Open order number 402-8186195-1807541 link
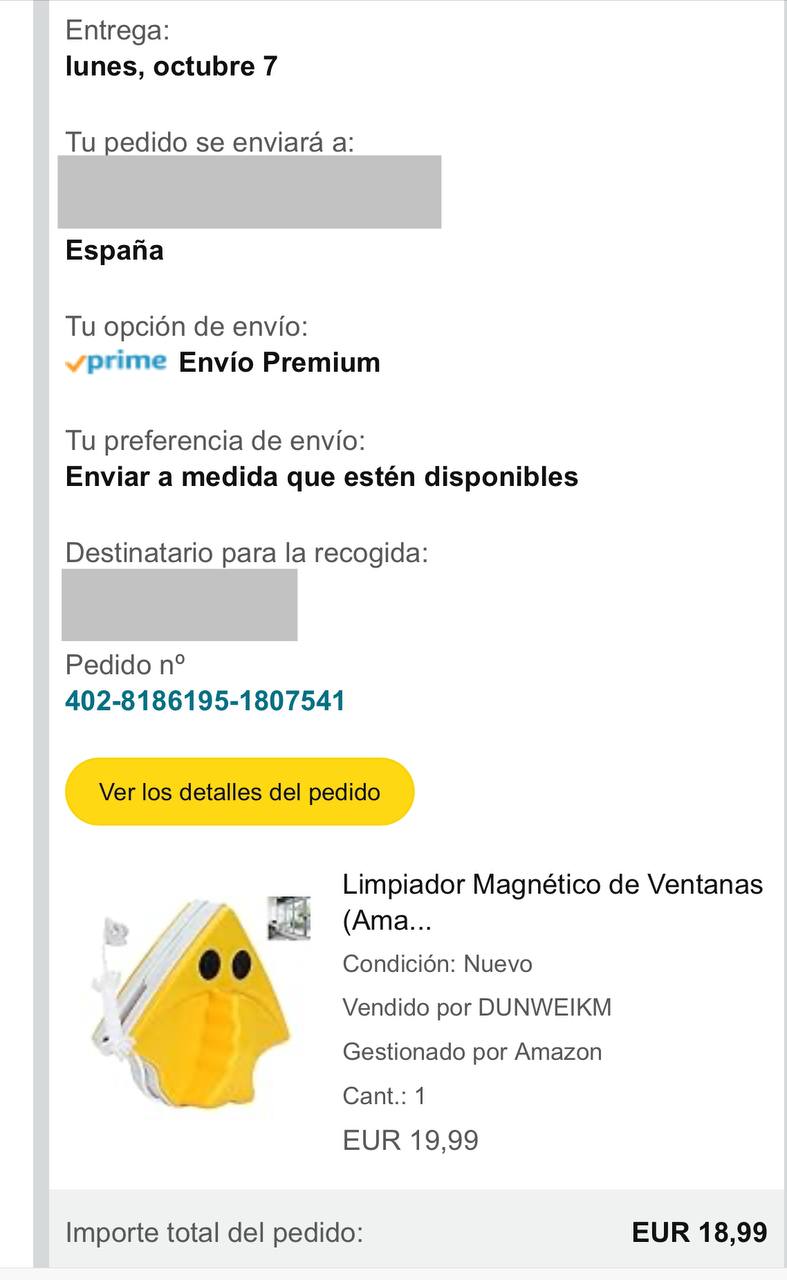This screenshot has width=787, height=1280. (205, 701)
